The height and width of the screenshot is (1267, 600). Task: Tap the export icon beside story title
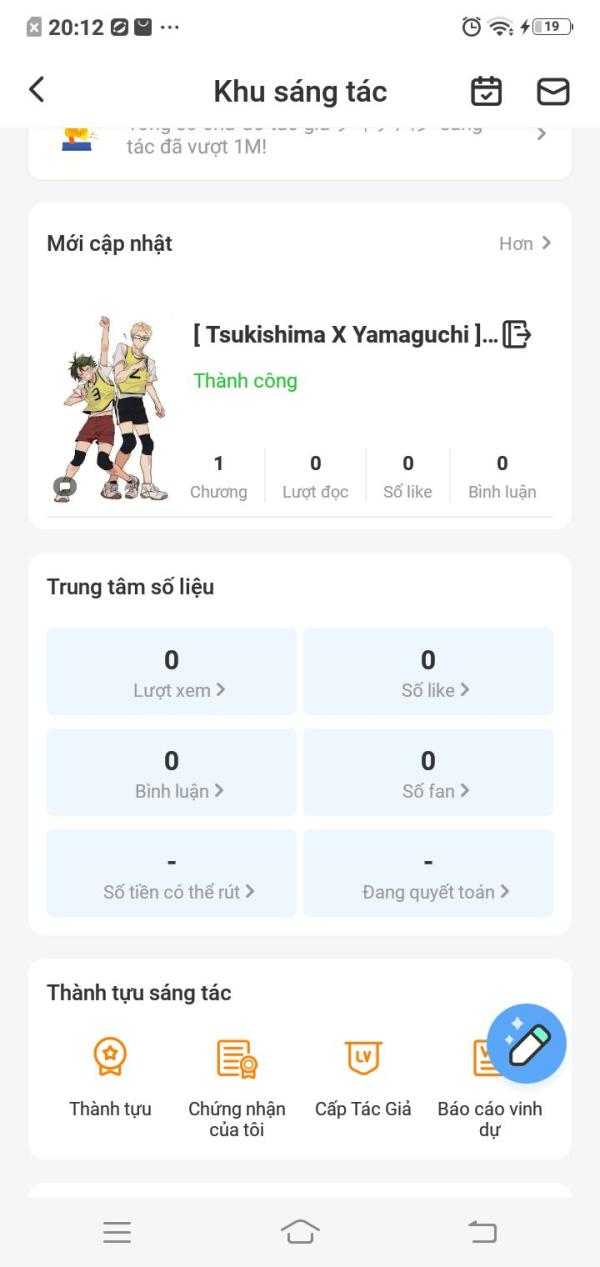pyautogui.click(x=516, y=334)
